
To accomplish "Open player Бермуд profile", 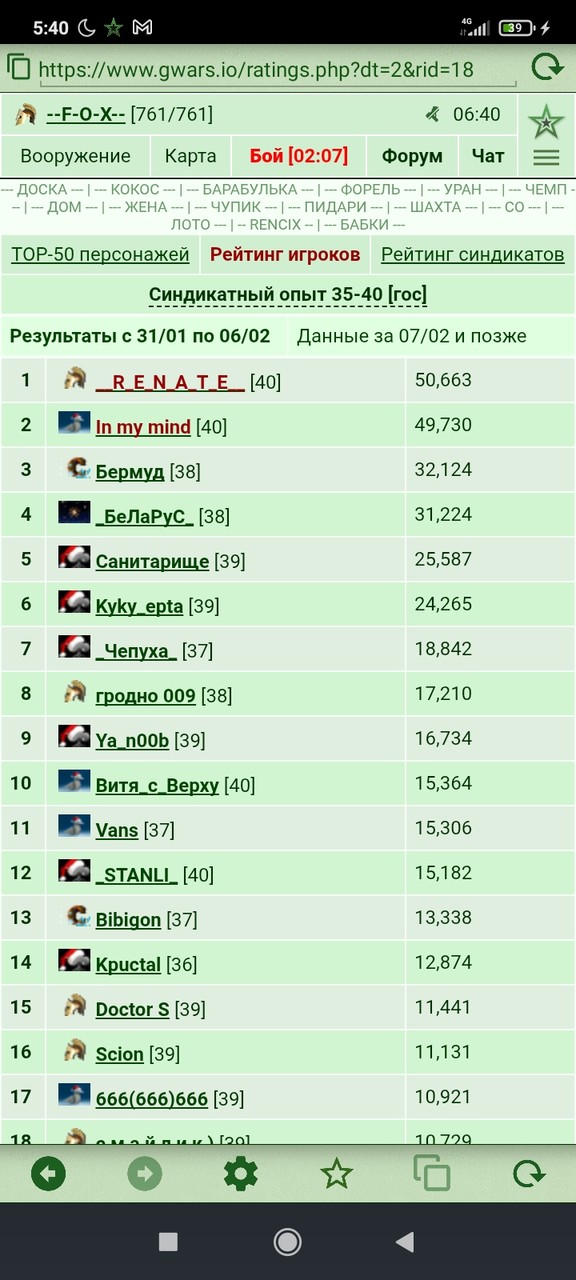I will [x=130, y=471].
